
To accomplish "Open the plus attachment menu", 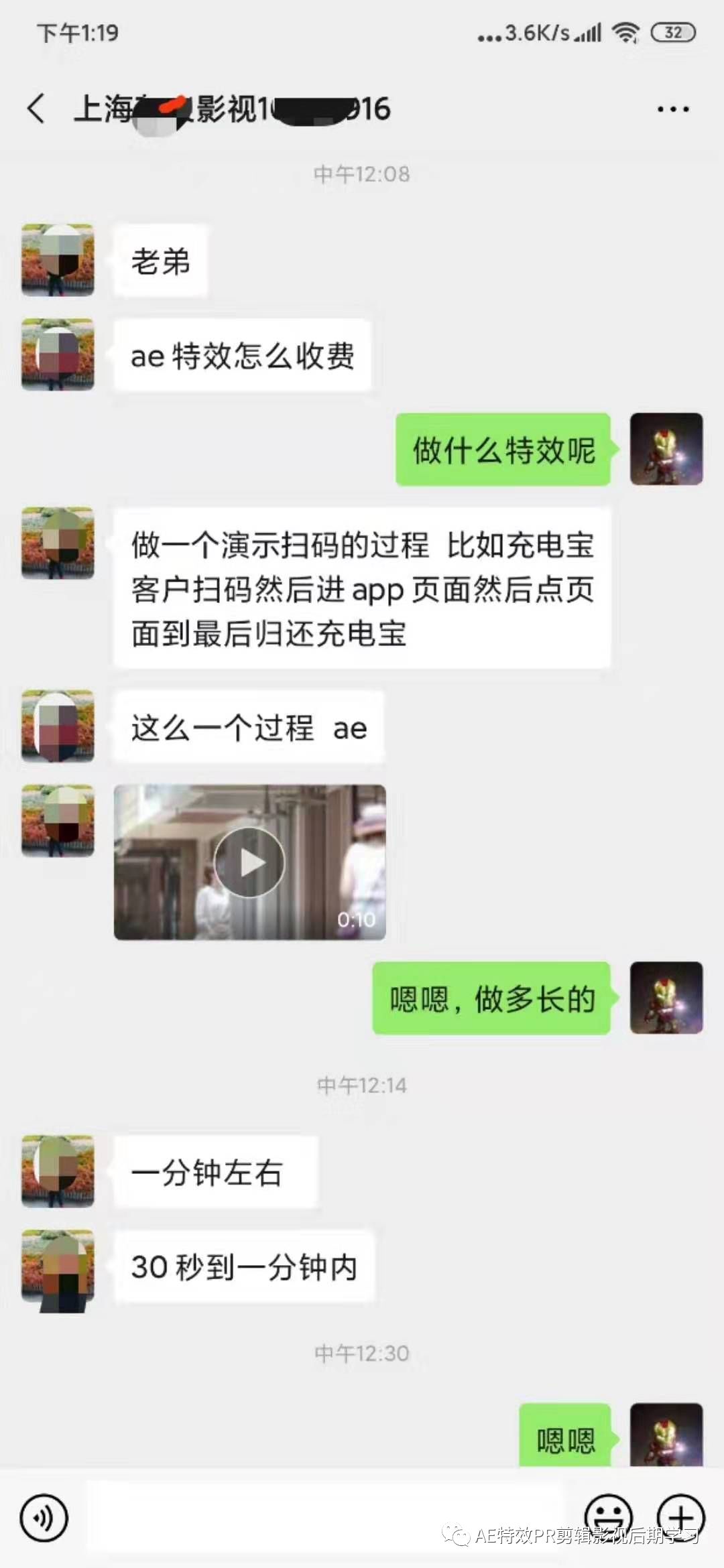I will 680,1516.
